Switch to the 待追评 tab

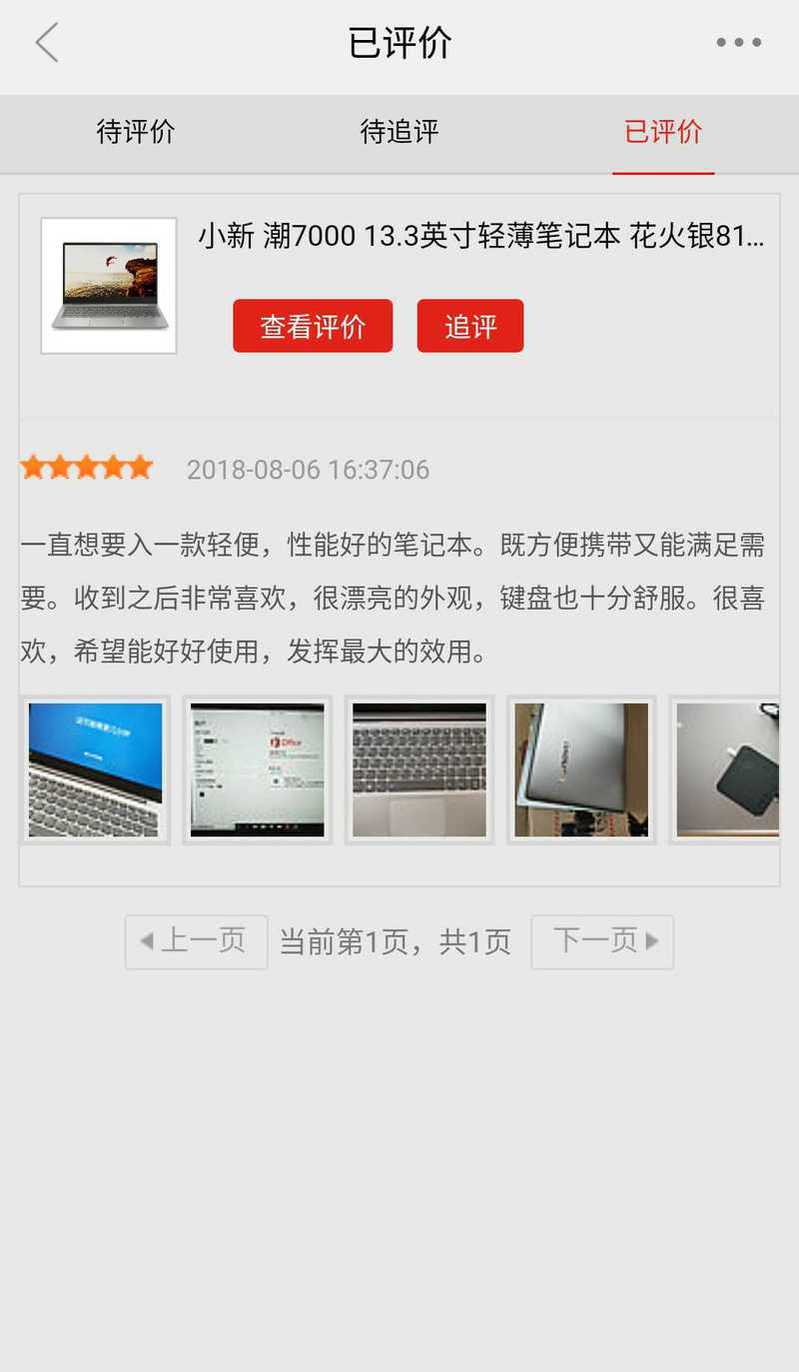coord(399,132)
